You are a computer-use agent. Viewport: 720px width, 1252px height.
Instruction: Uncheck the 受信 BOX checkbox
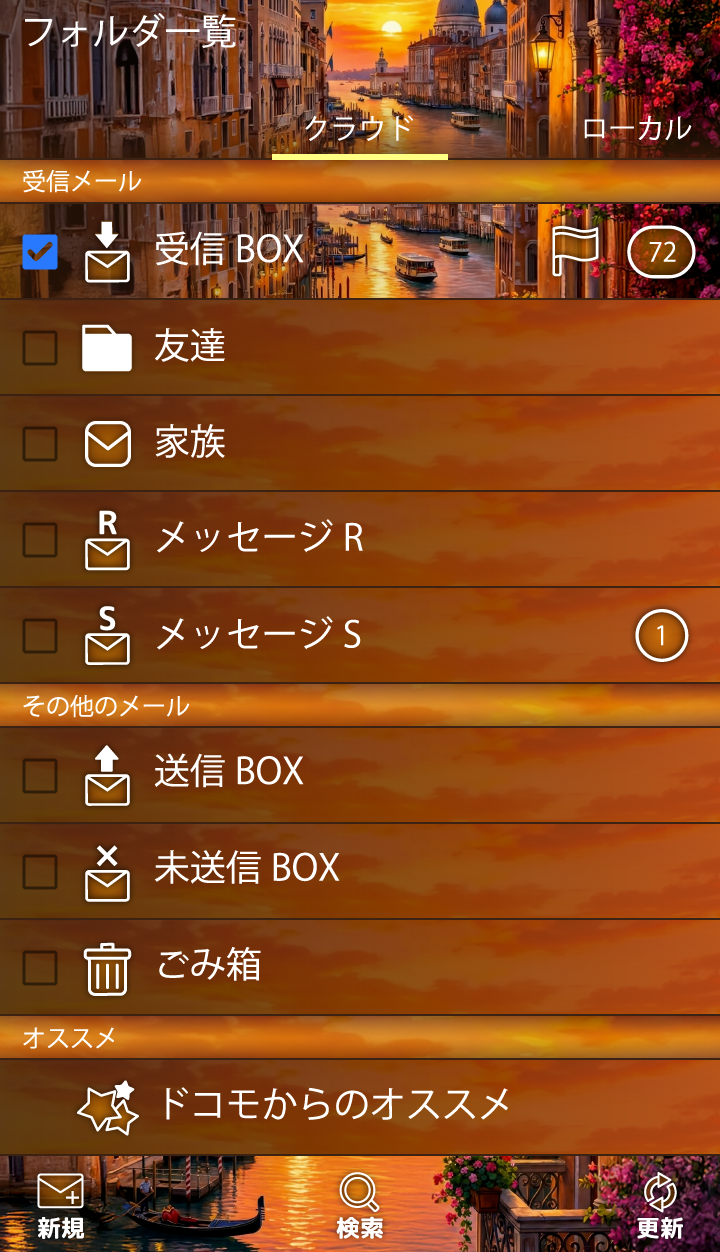(40, 251)
